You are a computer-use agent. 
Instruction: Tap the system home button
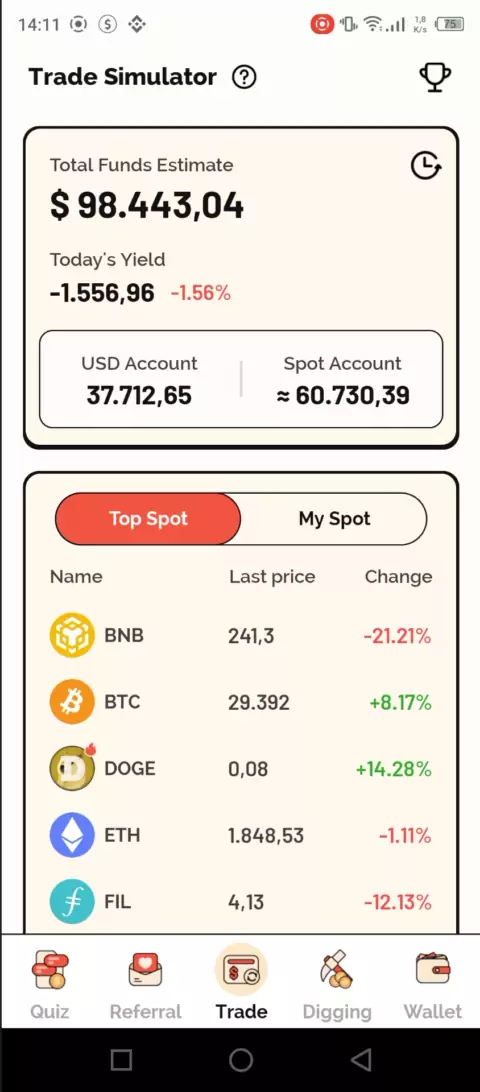[240, 1060]
